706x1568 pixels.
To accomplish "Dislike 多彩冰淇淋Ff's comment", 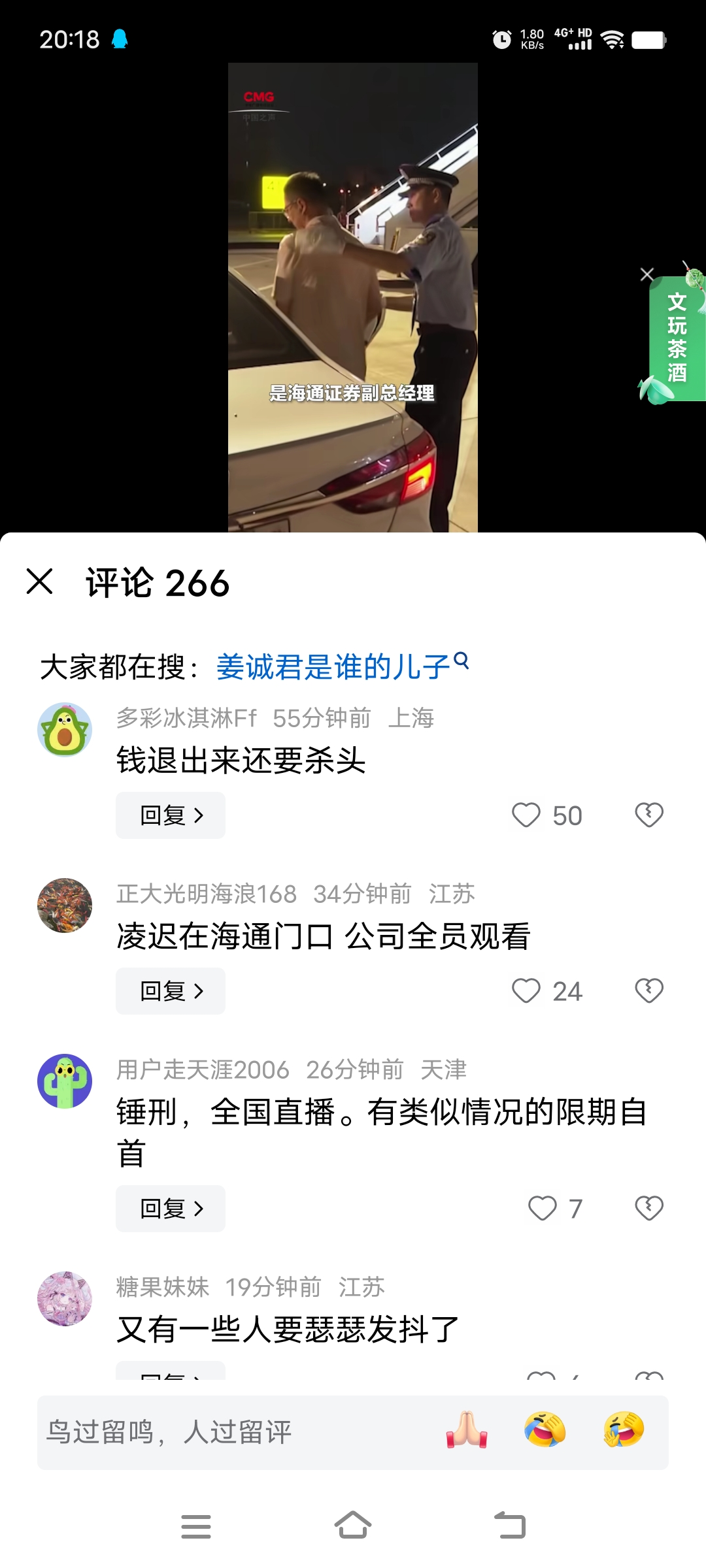I will 649,815.
